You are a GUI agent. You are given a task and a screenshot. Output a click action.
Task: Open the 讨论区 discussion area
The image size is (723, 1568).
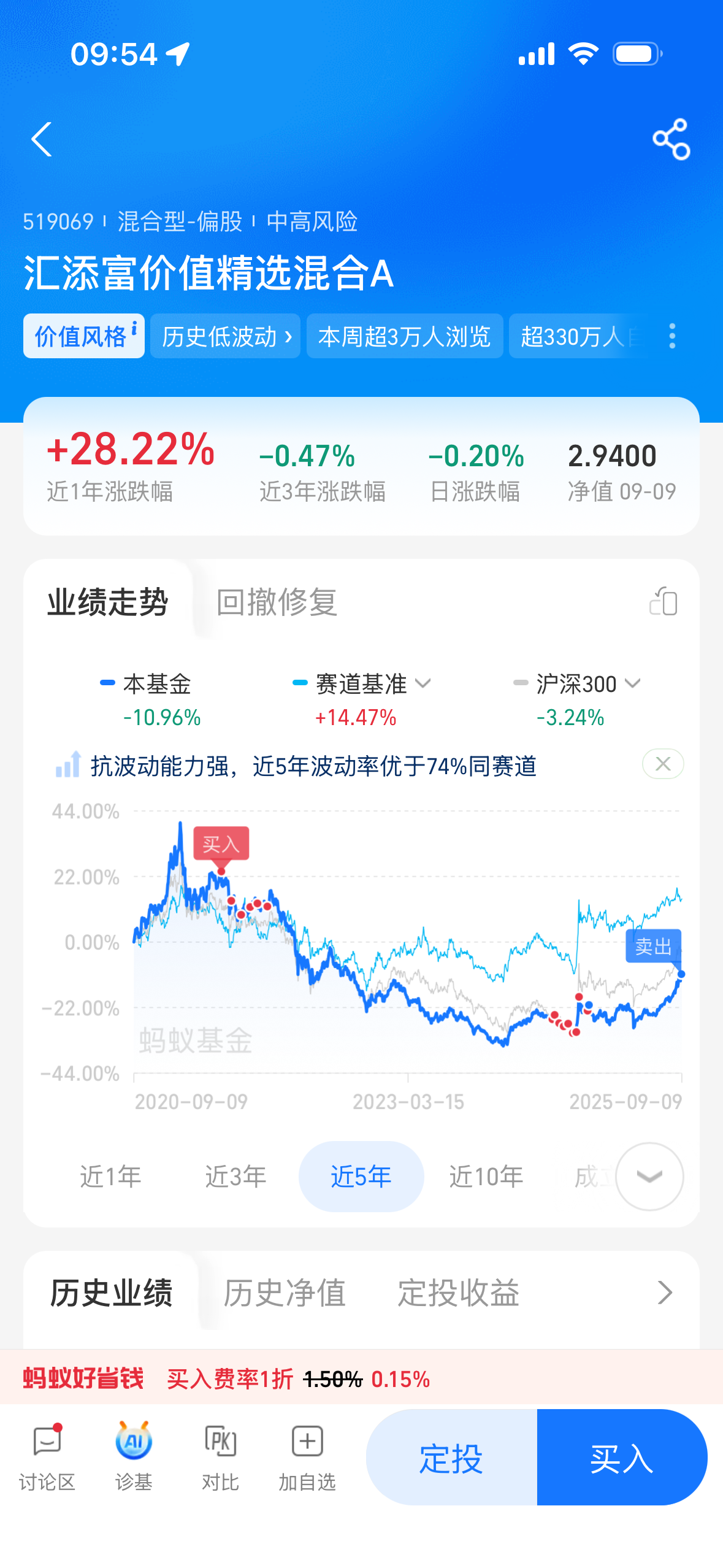click(47, 1458)
